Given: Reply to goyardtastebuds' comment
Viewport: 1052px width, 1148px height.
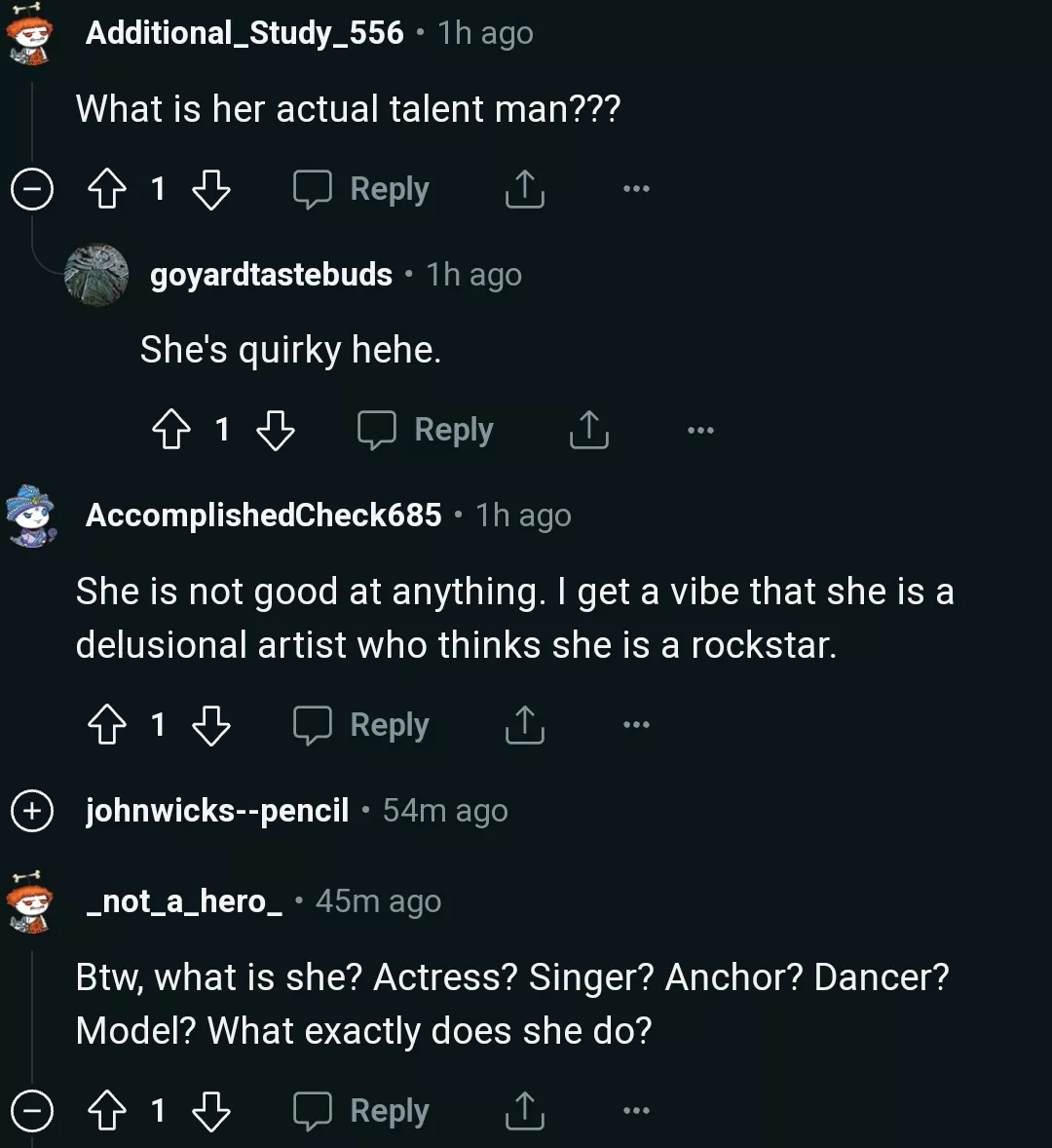Looking at the screenshot, I should pyautogui.click(x=427, y=430).
